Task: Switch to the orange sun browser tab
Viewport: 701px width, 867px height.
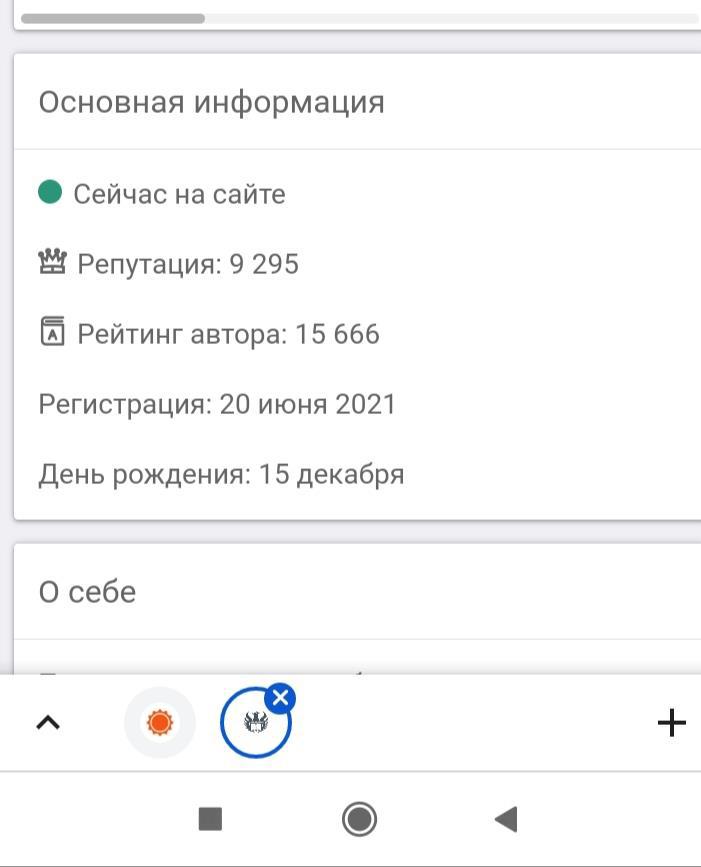Action: tap(160, 723)
